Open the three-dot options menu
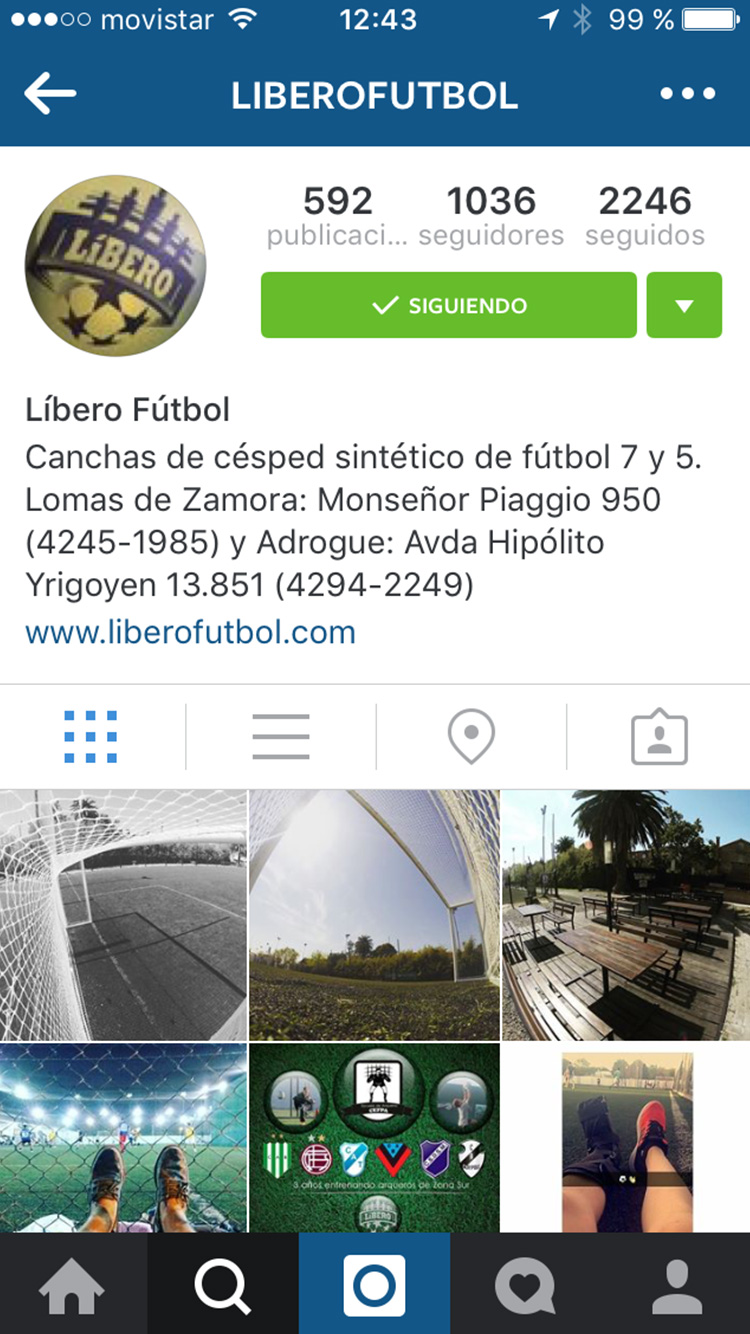750x1334 pixels. (688, 95)
